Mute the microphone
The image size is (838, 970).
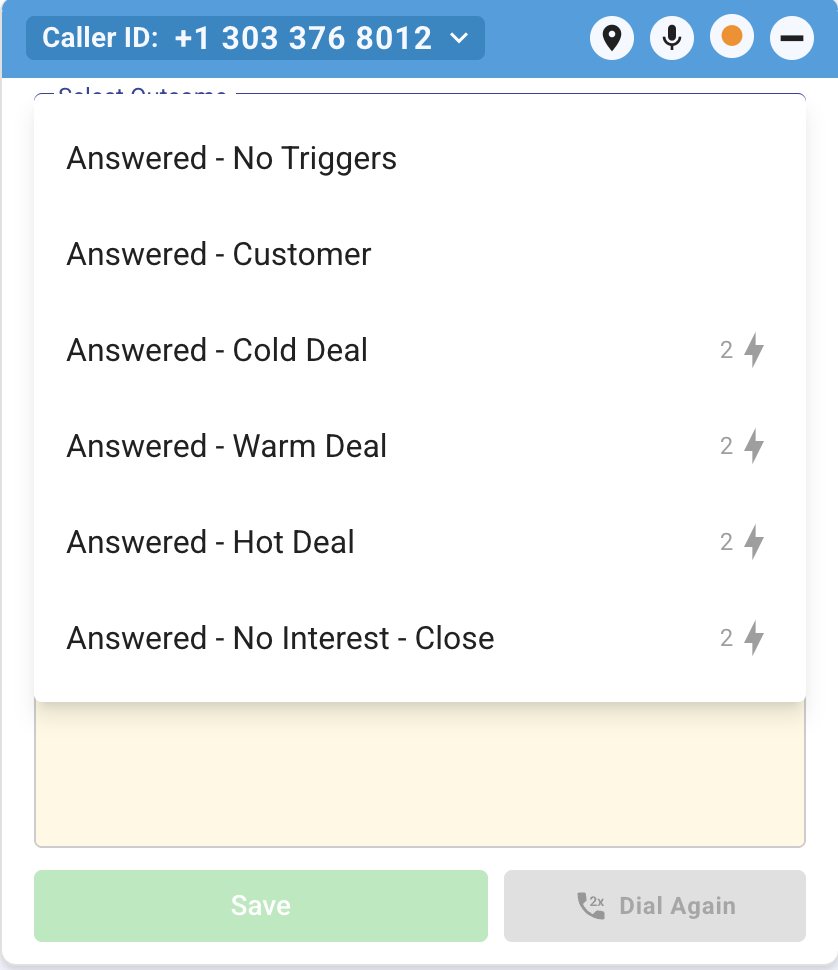point(672,38)
